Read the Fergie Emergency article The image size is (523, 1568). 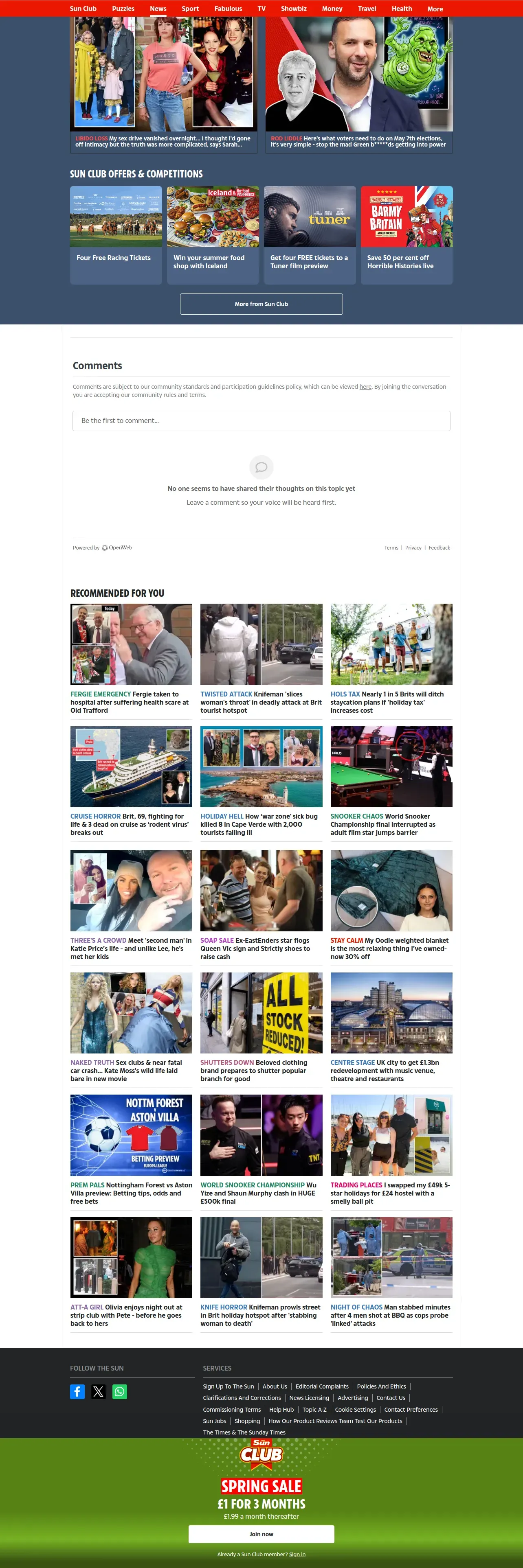(131, 659)
